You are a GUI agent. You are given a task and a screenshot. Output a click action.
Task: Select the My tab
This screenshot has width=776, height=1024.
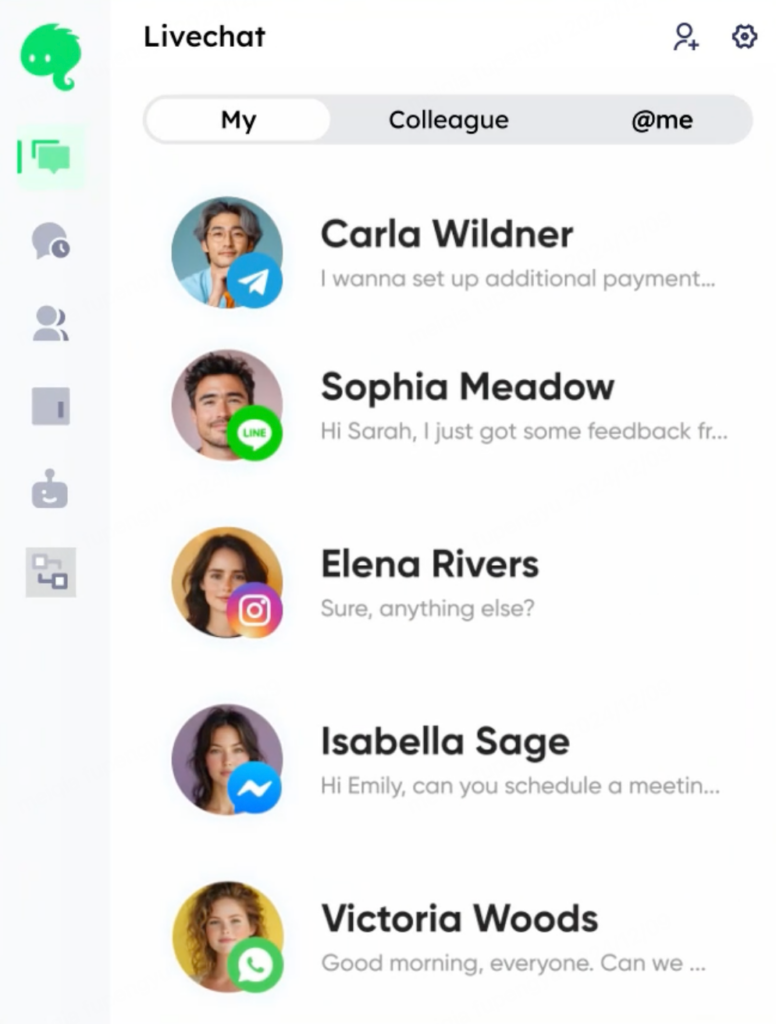pos(238,121)
